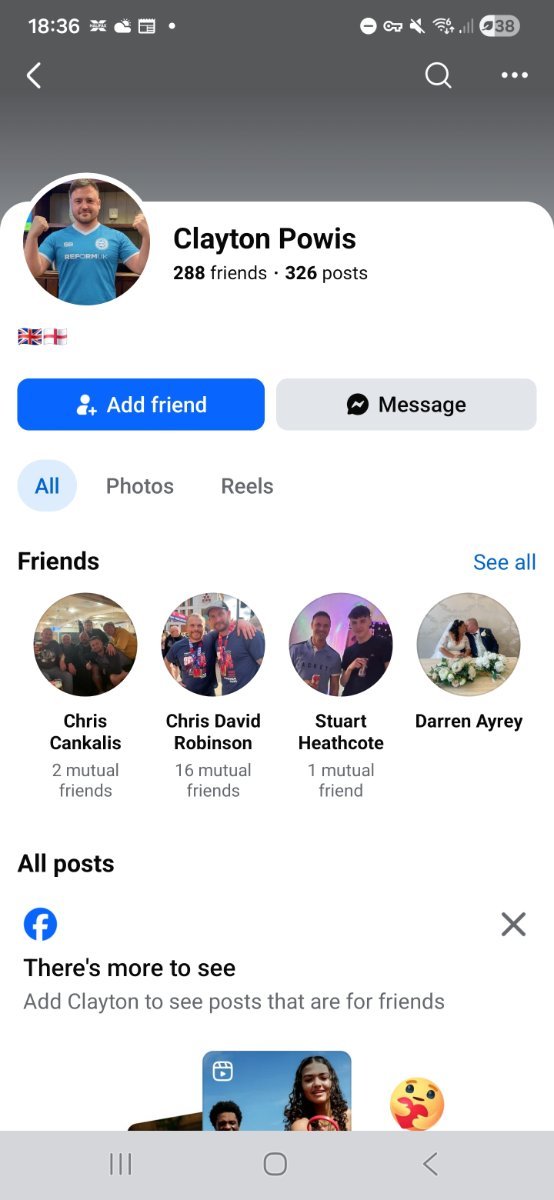This screenshot has height=1200, width=554.
Task: Send a message via the Message button
Action: 406,404
